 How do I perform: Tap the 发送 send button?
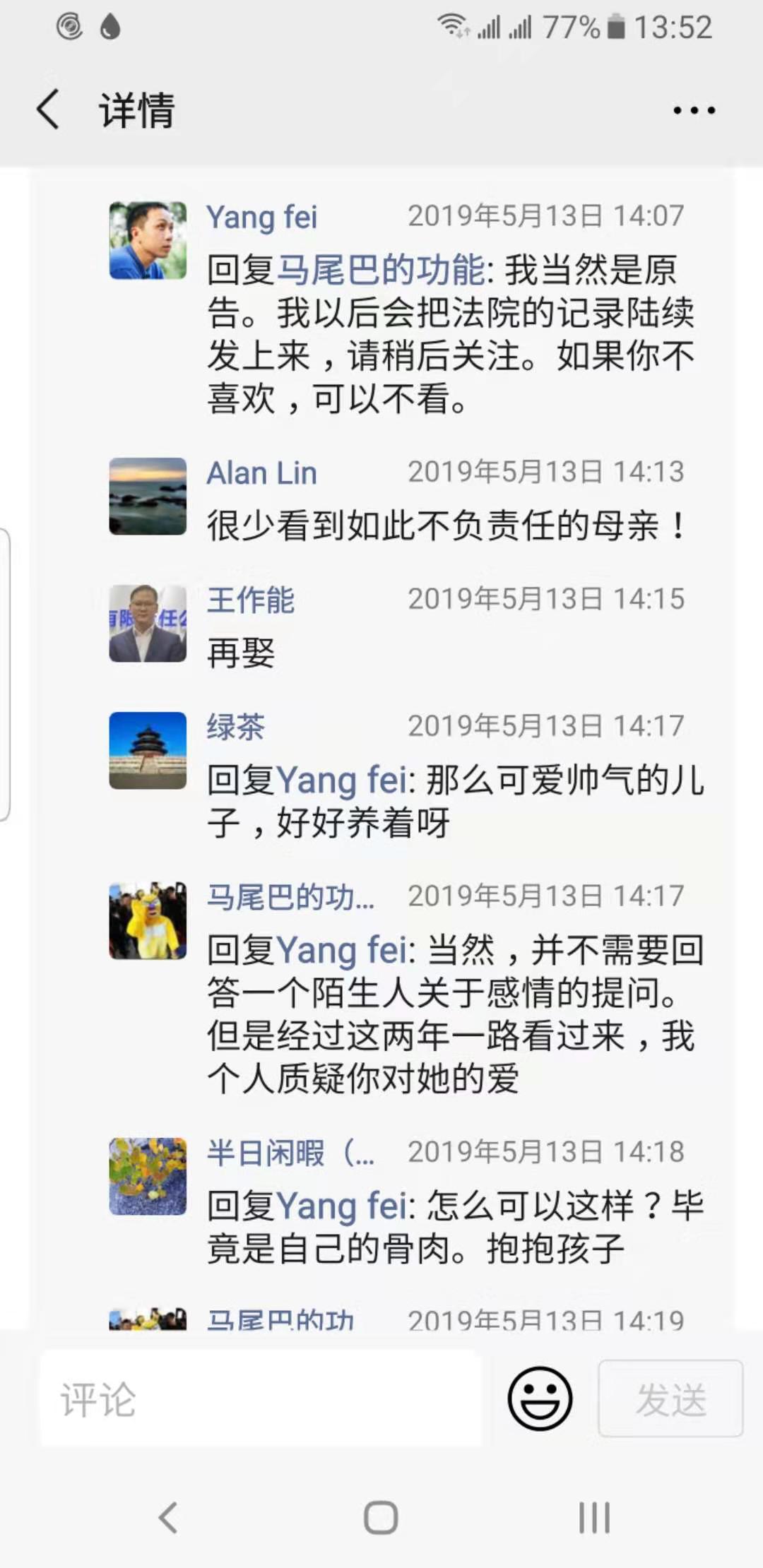coord(670,1398)
